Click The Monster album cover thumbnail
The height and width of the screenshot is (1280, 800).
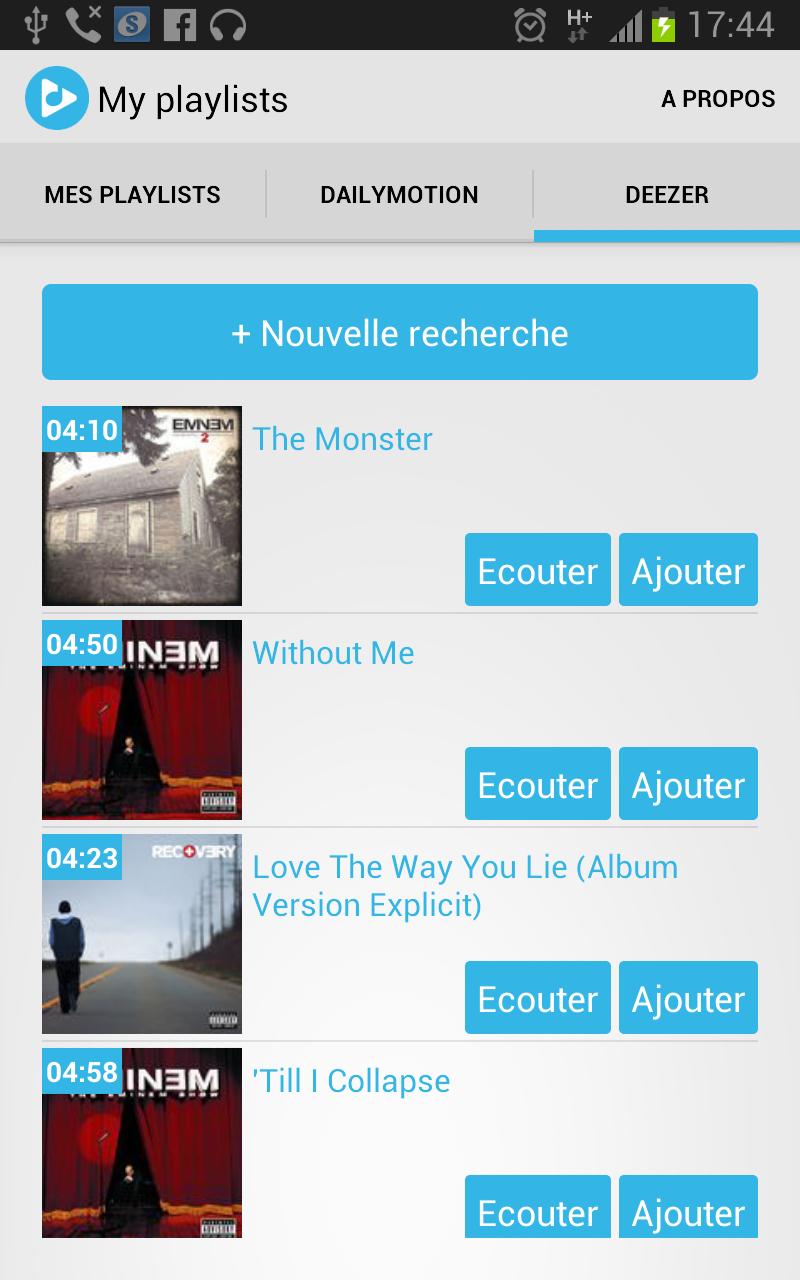click(141, 505)
